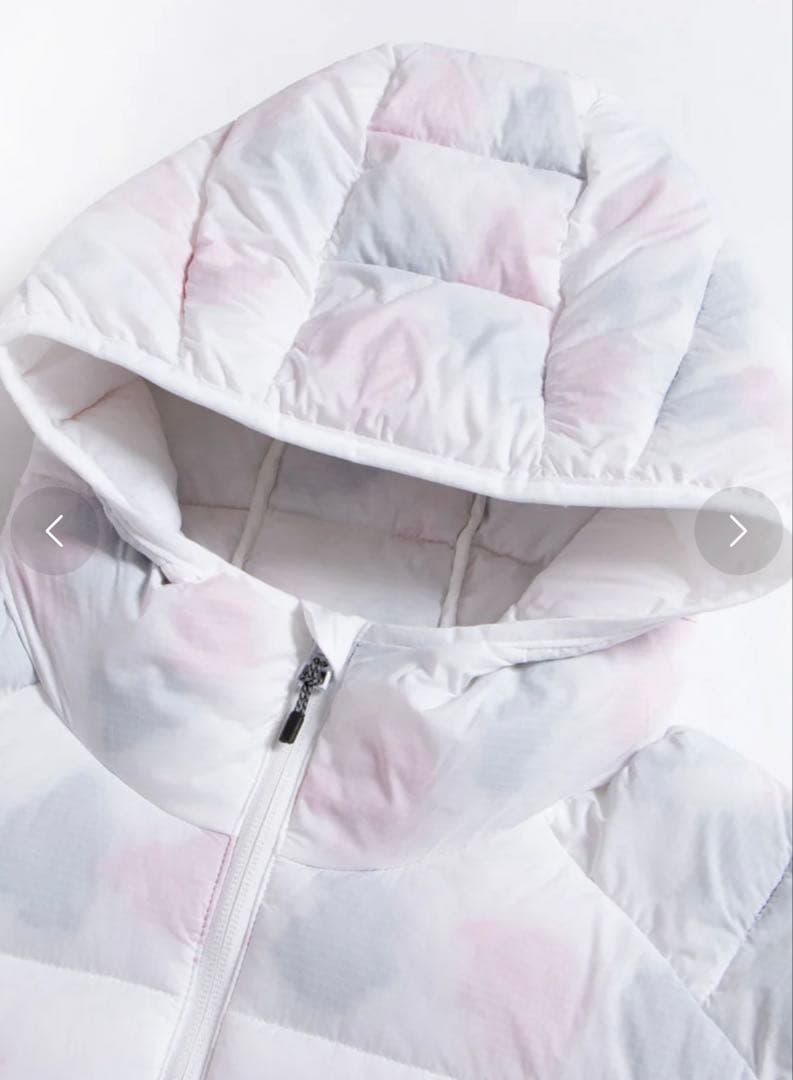Go to the previous product image
The height and width of the screenshot is (1080, 793).
tap(55, 531)
